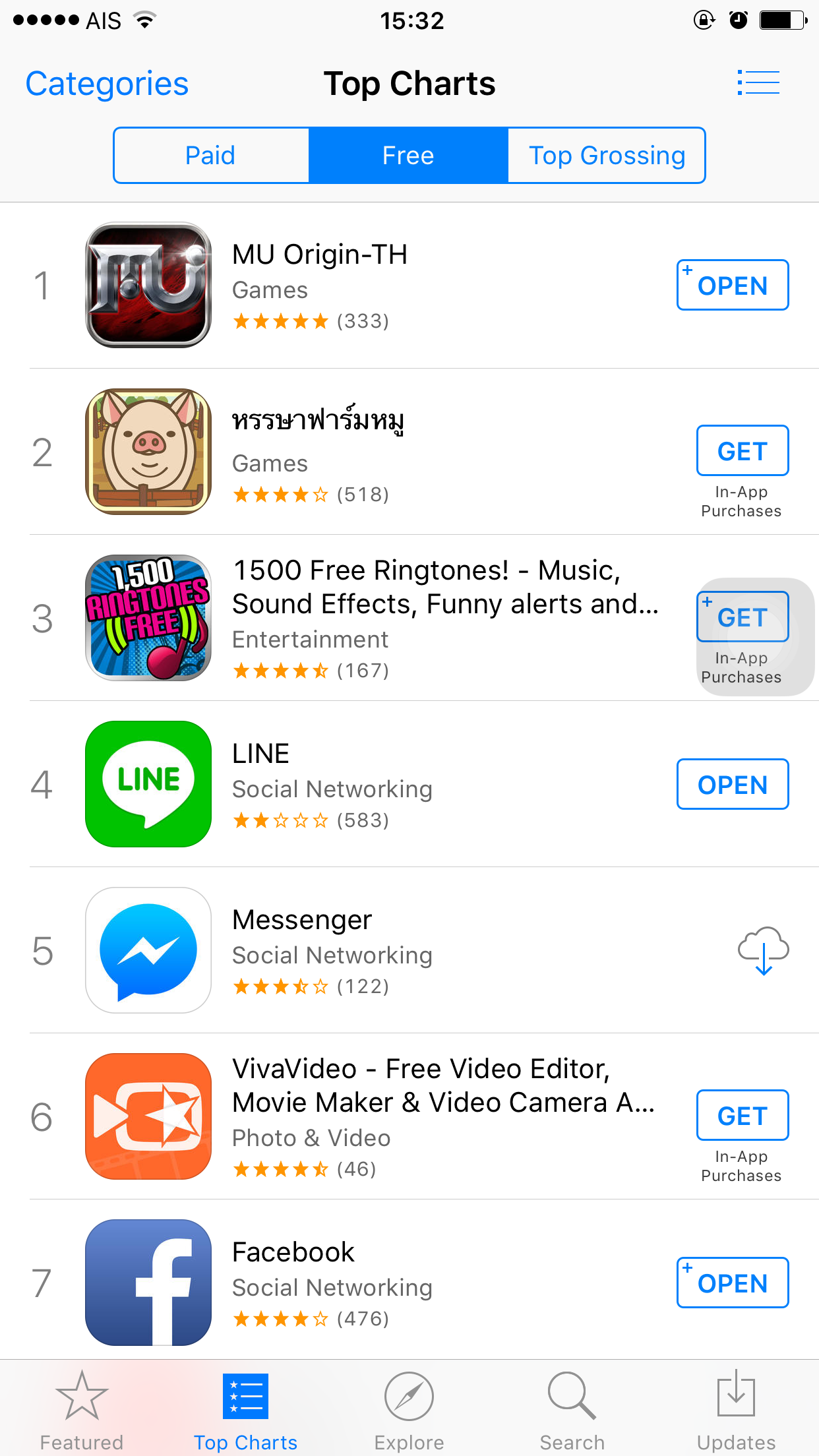
Task: Tap OPEN next to Facebook
Action: (x=732, y=1283)
